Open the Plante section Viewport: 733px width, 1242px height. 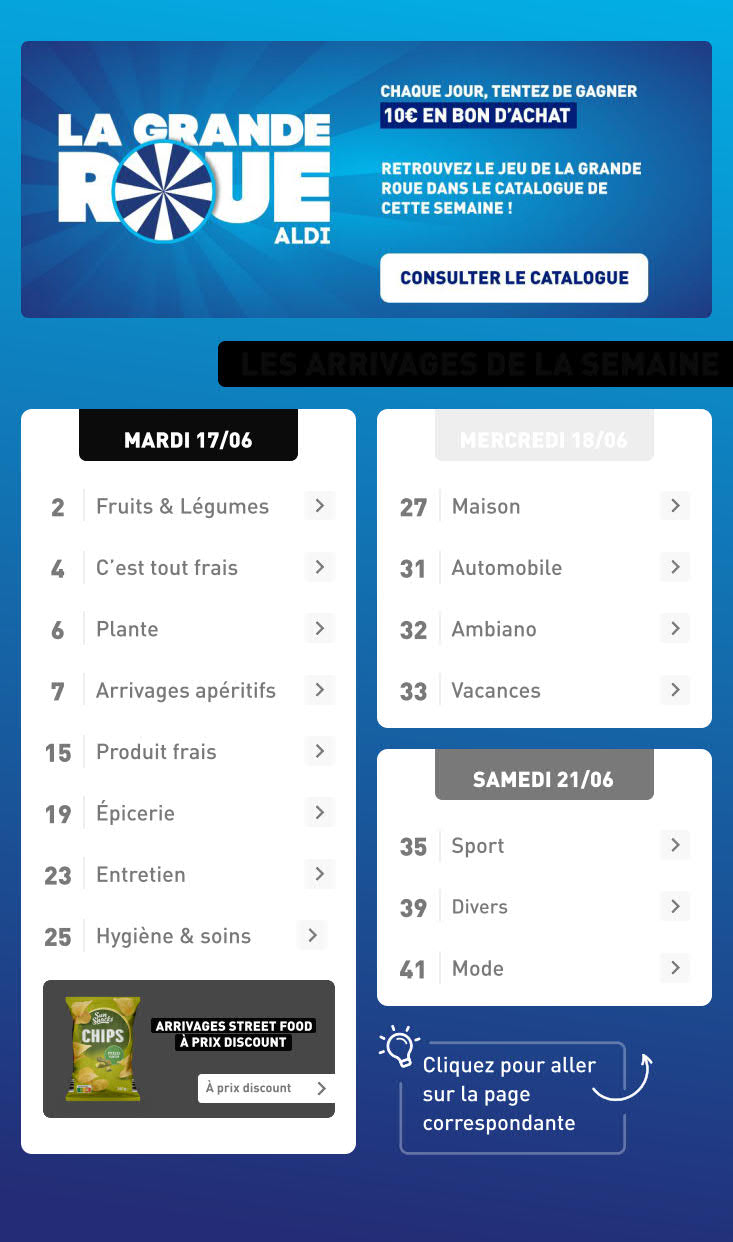pyautogui.click(x=189, y=629)
